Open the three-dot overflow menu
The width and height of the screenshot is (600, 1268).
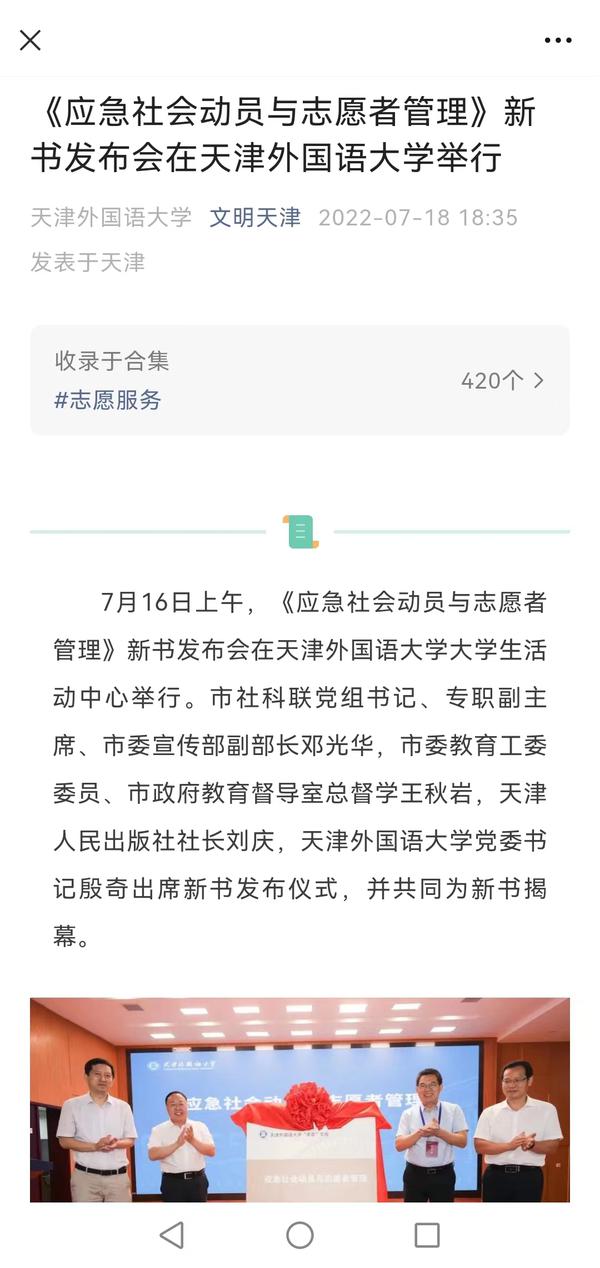(558, 40)
